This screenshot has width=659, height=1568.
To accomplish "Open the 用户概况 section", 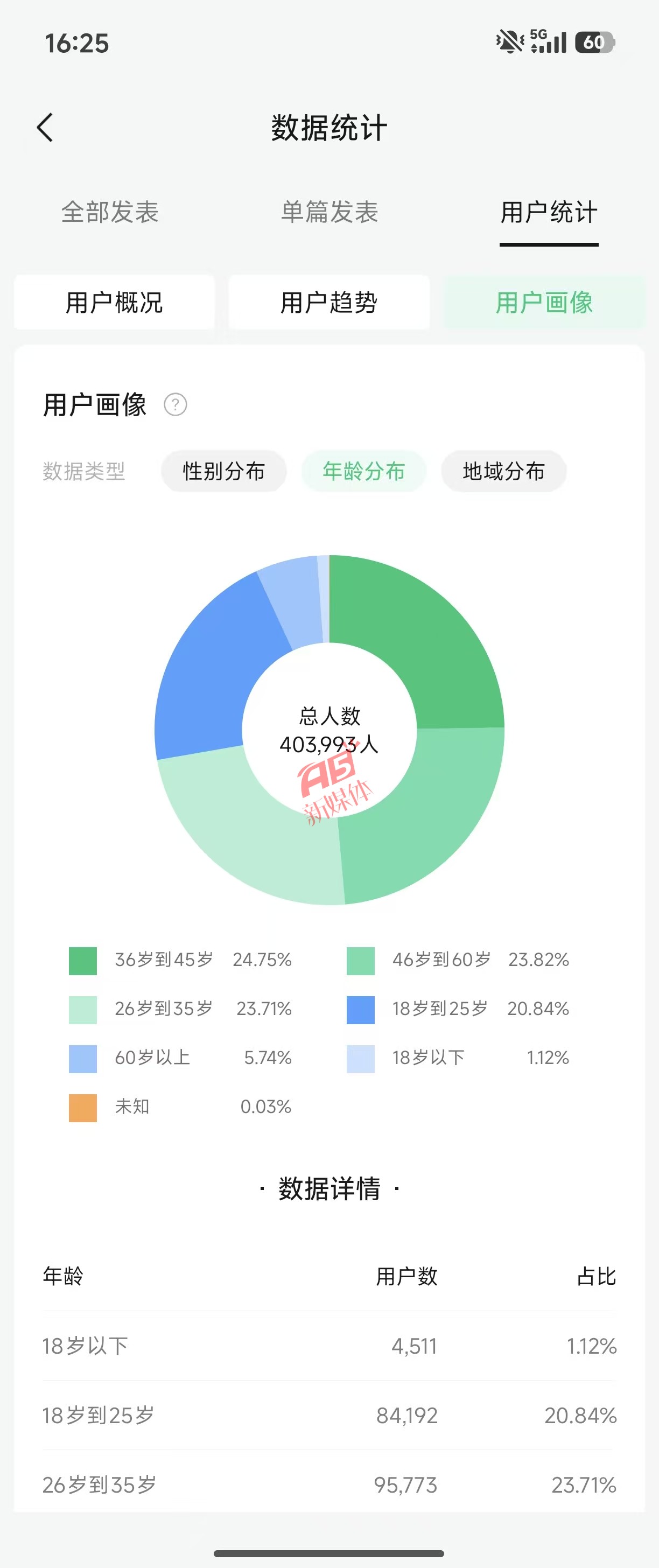I will (x=114, y=303).
